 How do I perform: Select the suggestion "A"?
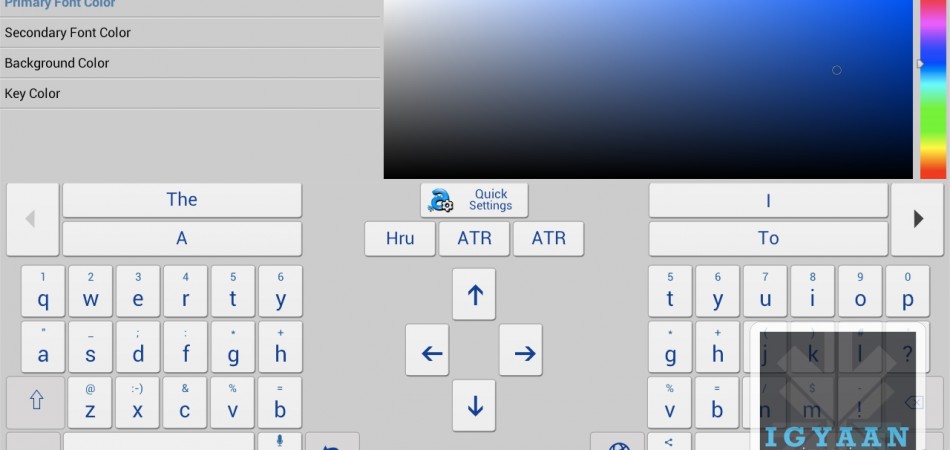182,238
